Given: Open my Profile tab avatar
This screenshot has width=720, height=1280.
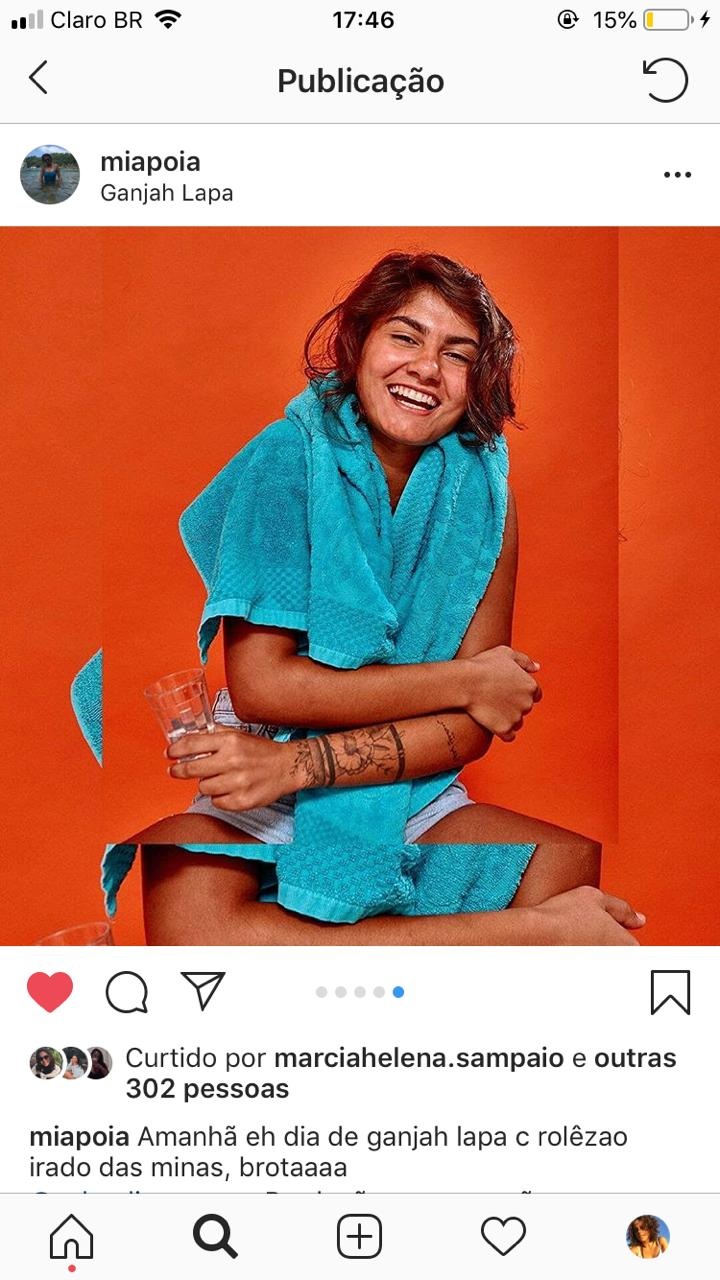Looking at the screenshot, I should pos(648,1237).
